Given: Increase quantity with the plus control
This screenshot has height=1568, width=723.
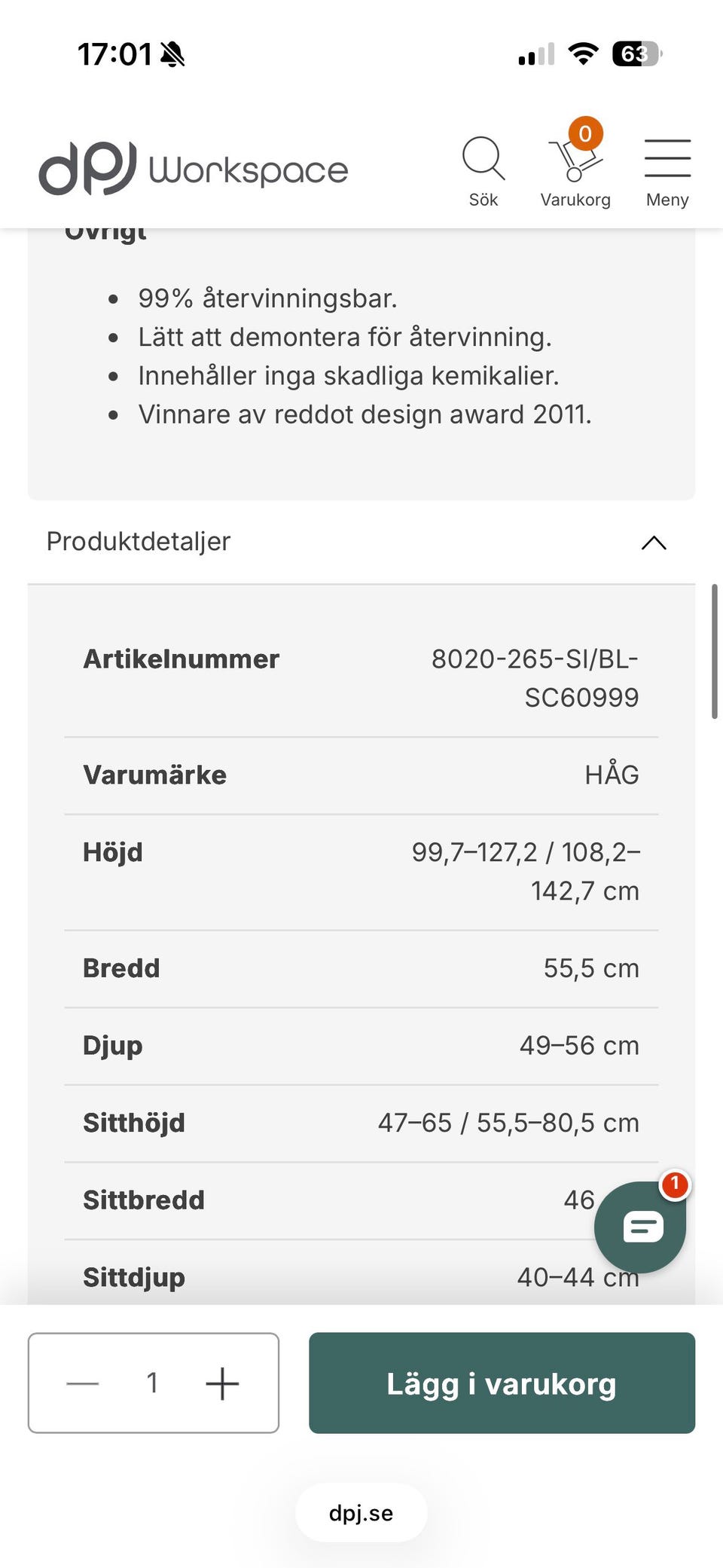Looking at the screenshot, I should (x=223, y=1383).
